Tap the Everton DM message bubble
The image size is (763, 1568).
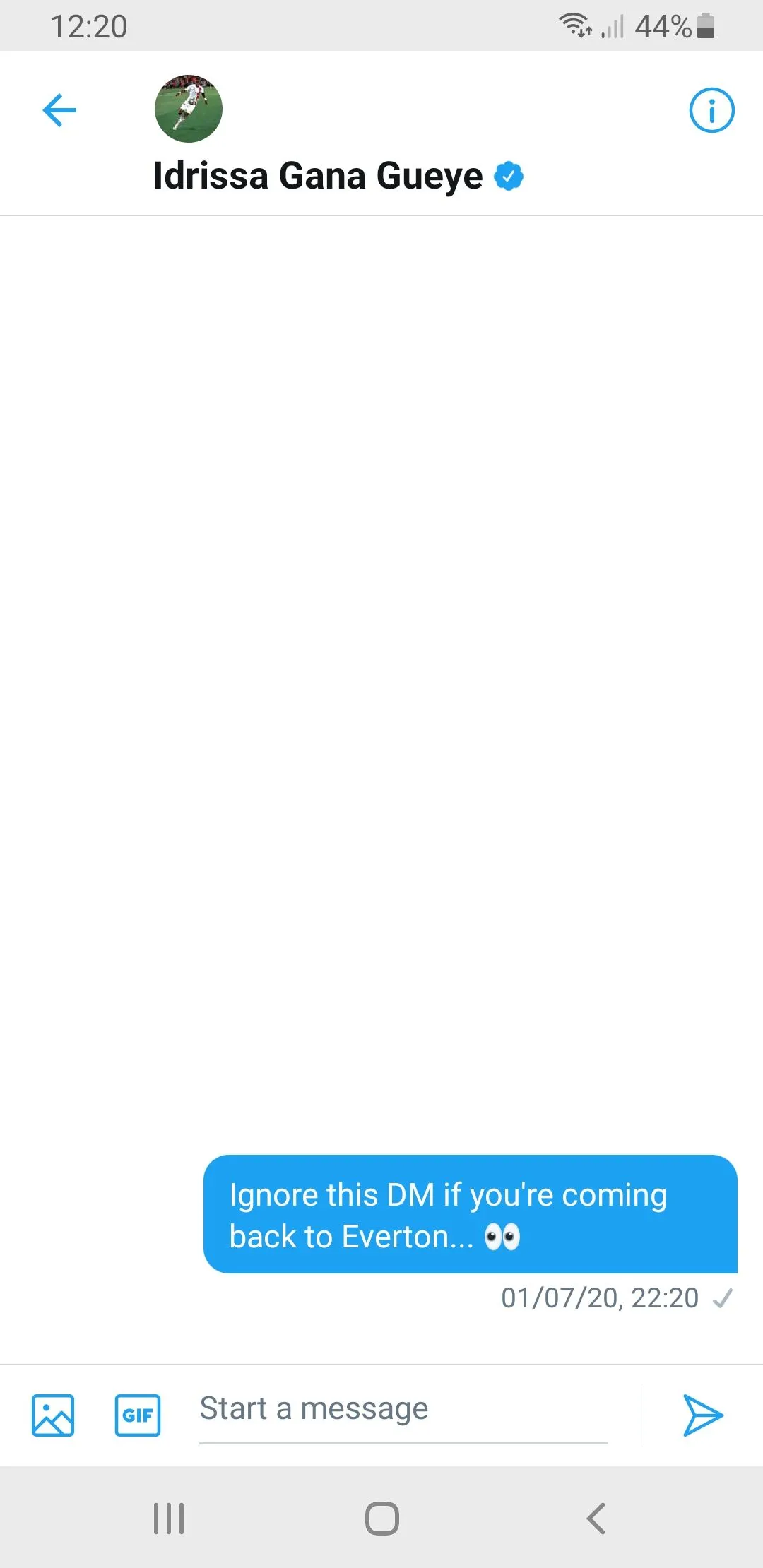(x=470, y=1215)
